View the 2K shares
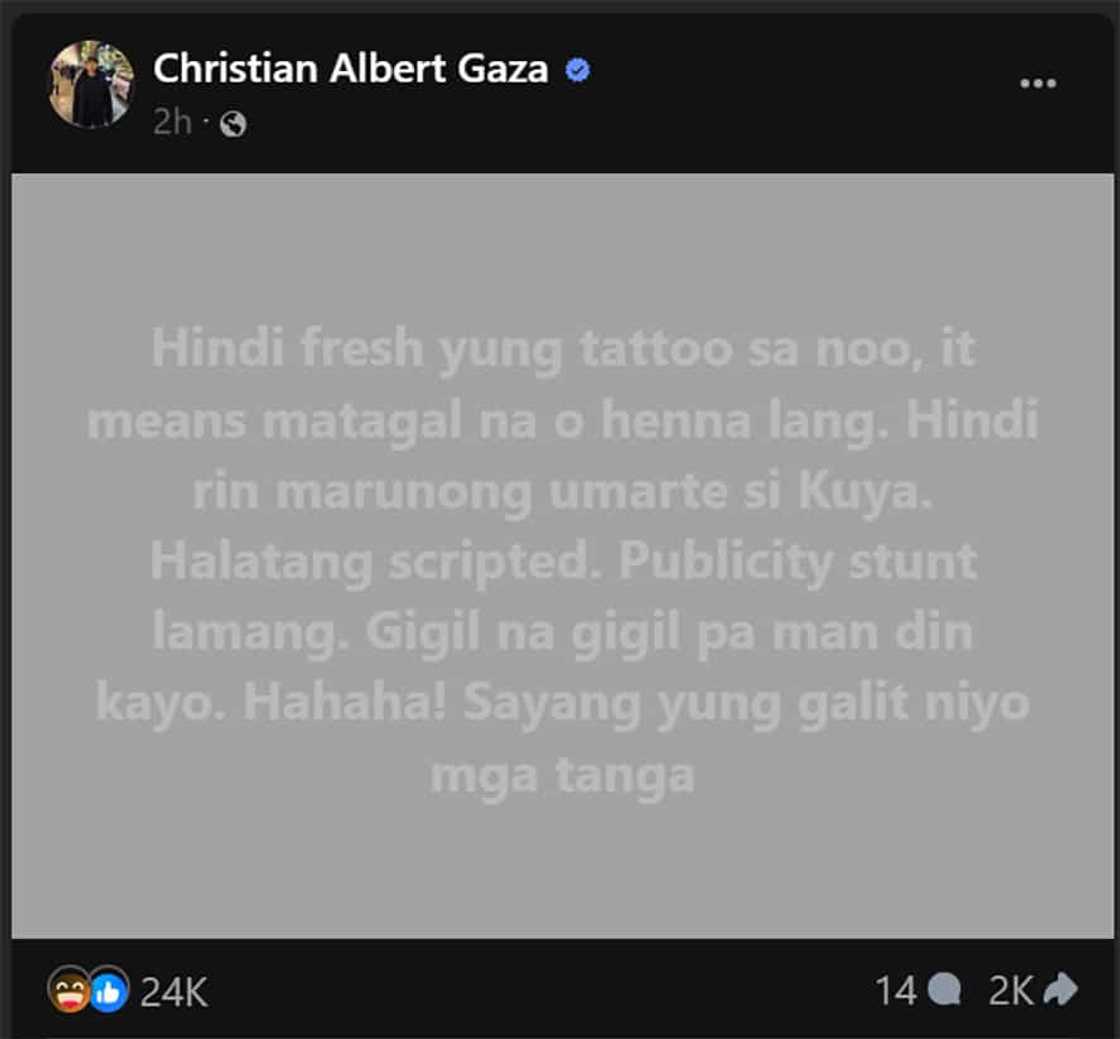 pyautogui.click(x=1032, y=990)
